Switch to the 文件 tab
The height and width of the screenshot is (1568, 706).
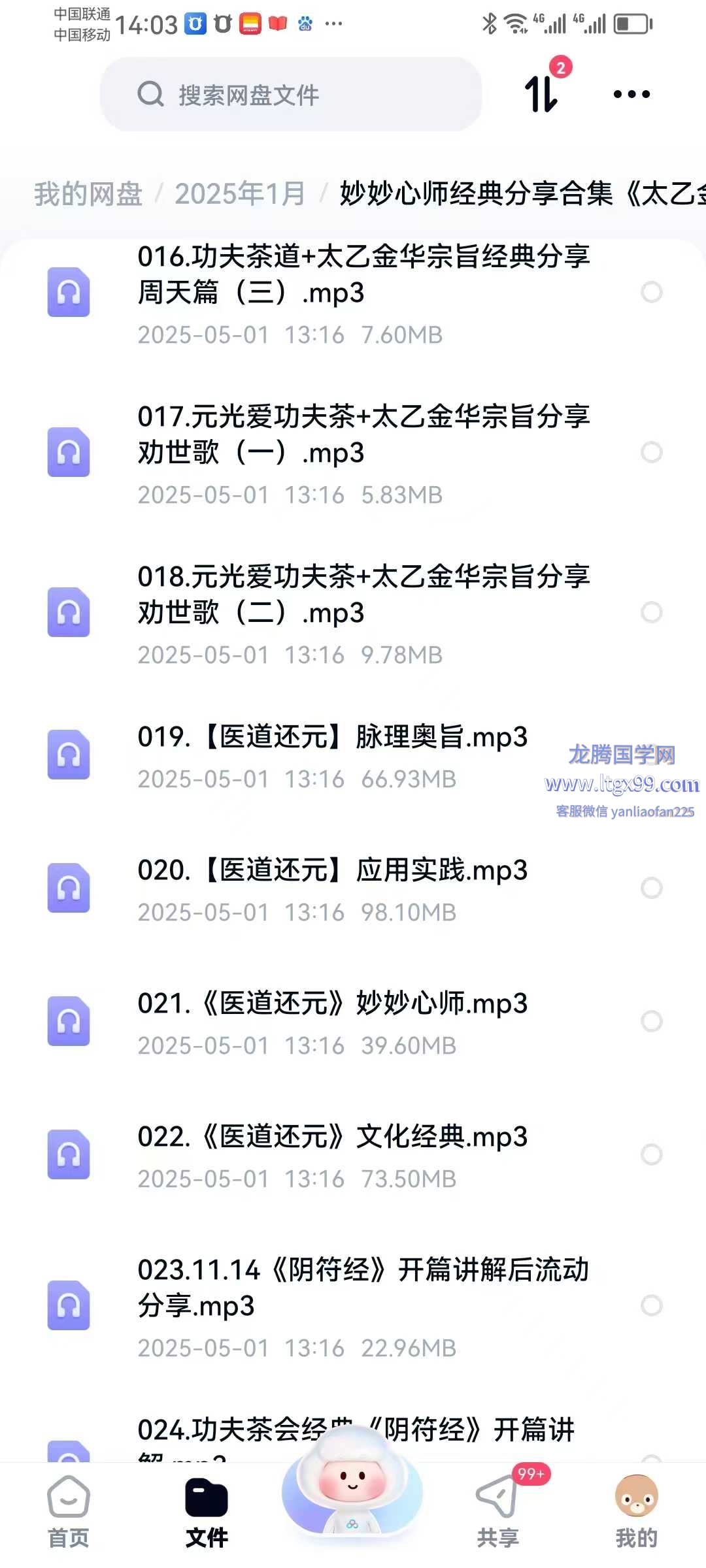[207, 1512]
